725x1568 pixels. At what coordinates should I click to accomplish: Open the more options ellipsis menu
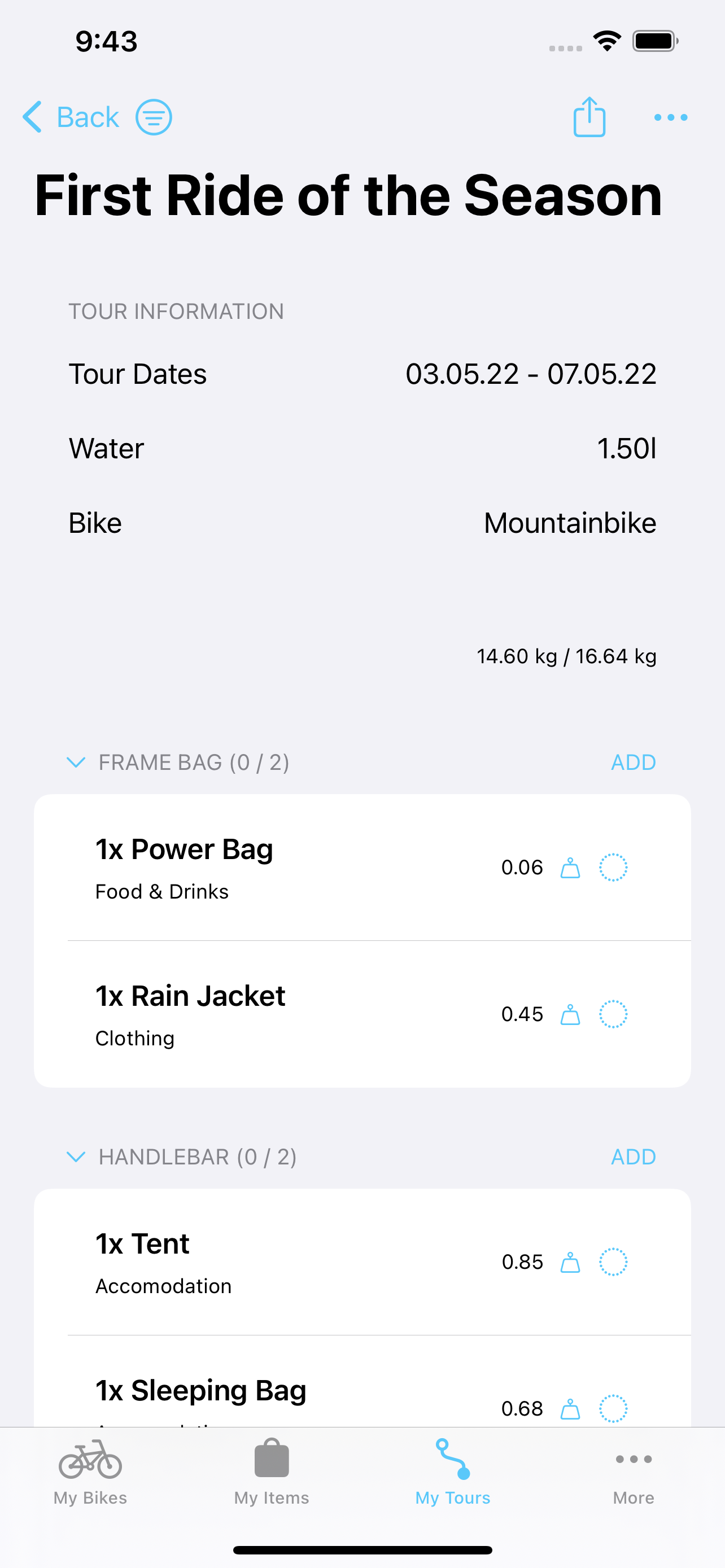[x=670, y=117]
